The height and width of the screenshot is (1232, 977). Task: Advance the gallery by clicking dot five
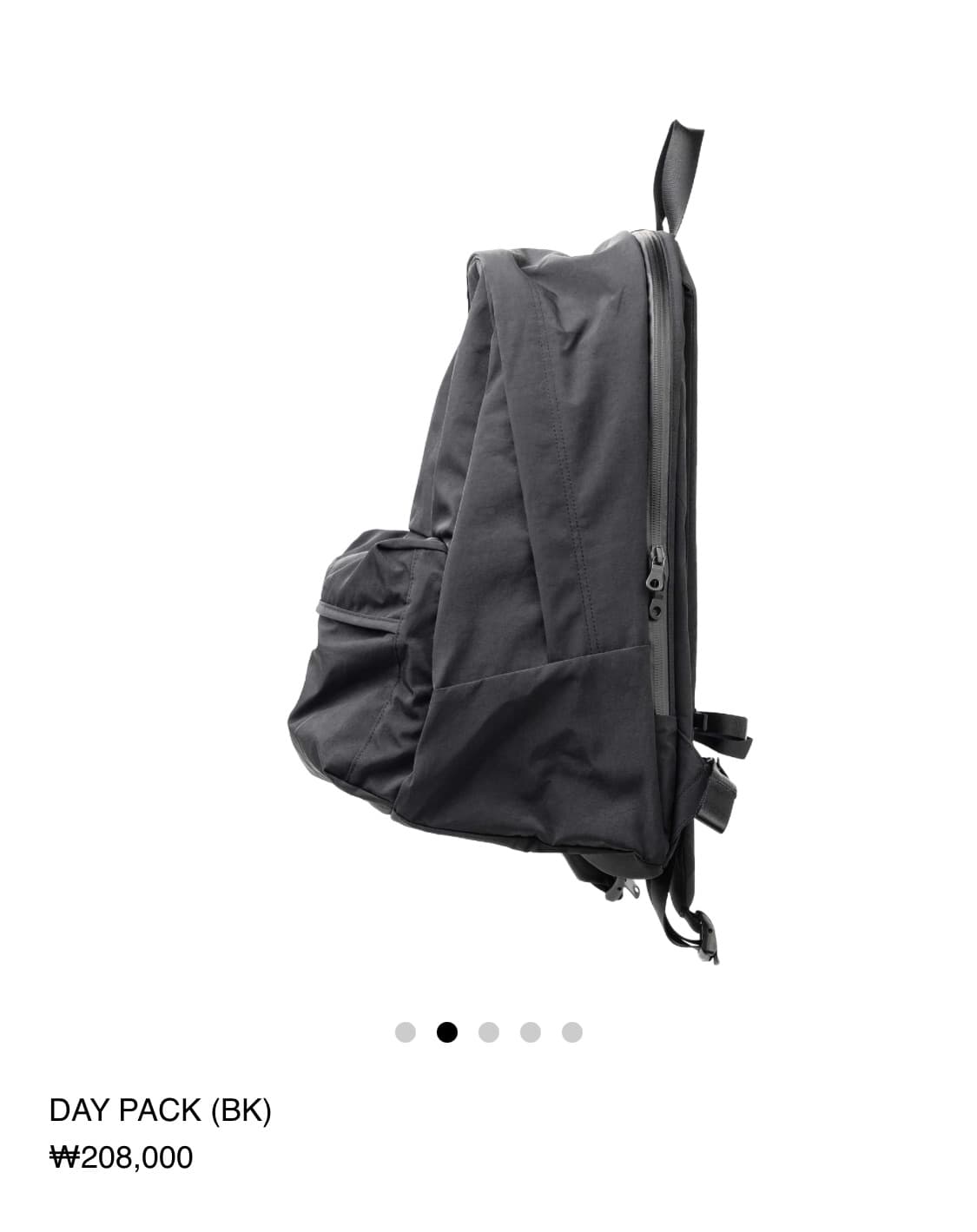[572, 1031]
